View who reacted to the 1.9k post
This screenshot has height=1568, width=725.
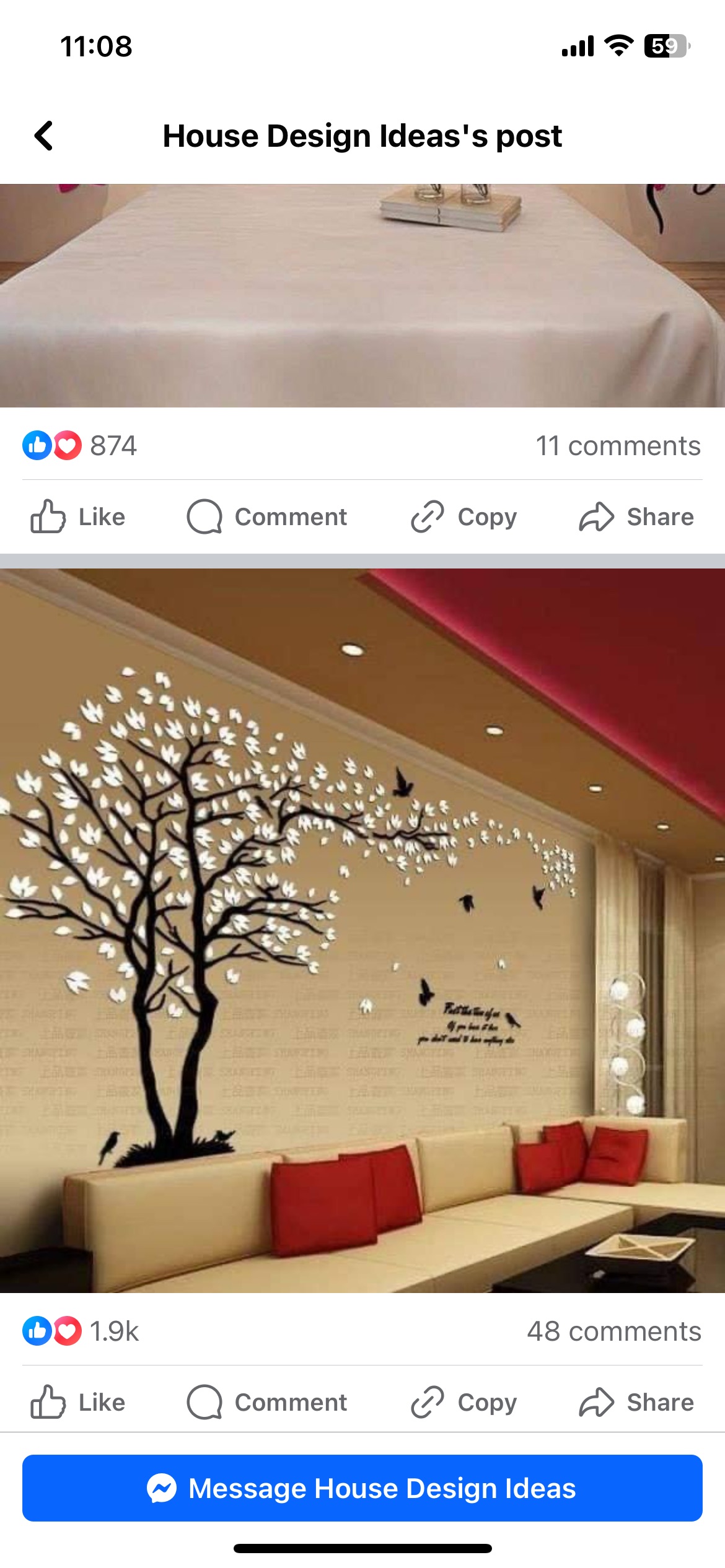81,1331
